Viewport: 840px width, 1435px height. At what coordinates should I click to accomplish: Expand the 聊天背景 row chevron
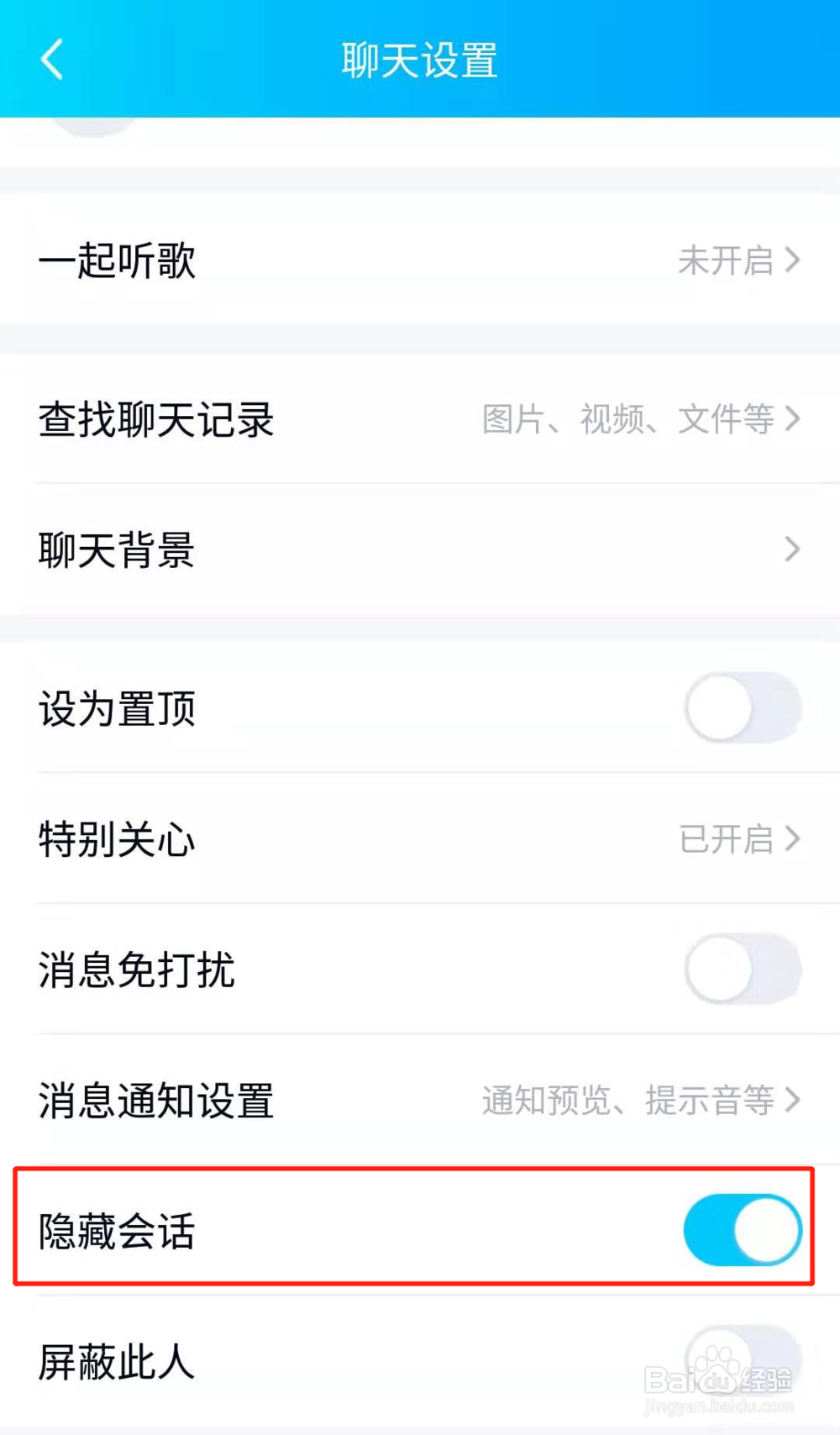tap(790, 549)
